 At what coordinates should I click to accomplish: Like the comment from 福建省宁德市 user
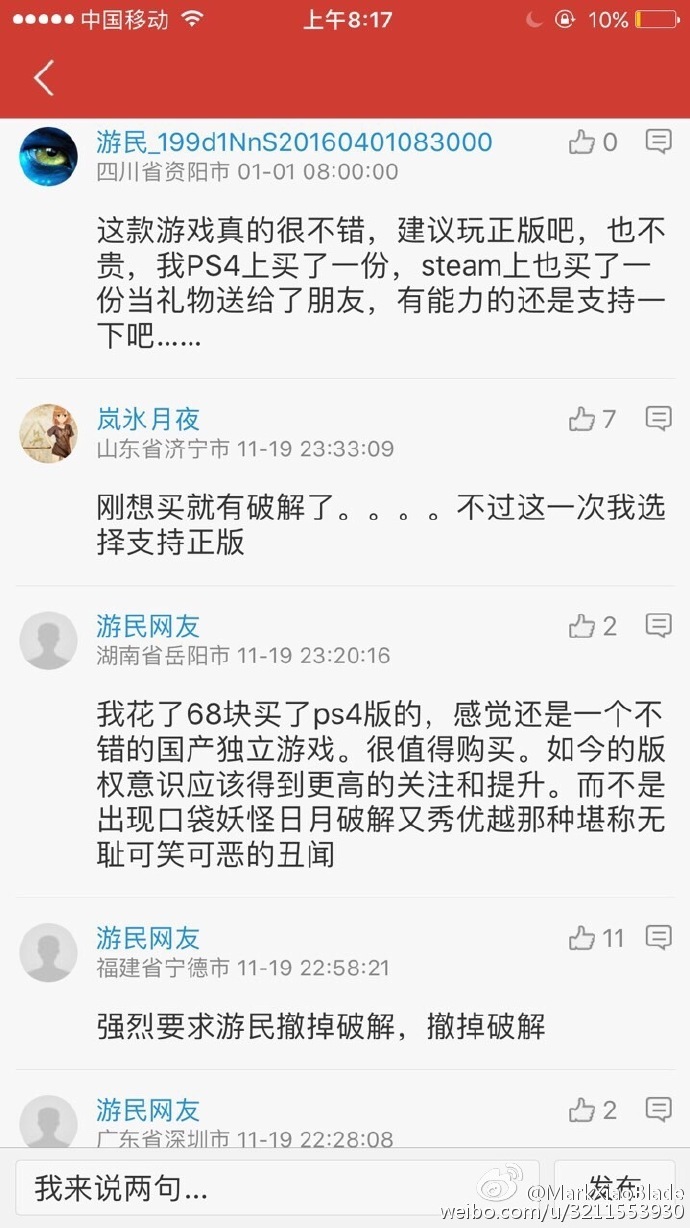pyautogui.click(x=583, y=937)
